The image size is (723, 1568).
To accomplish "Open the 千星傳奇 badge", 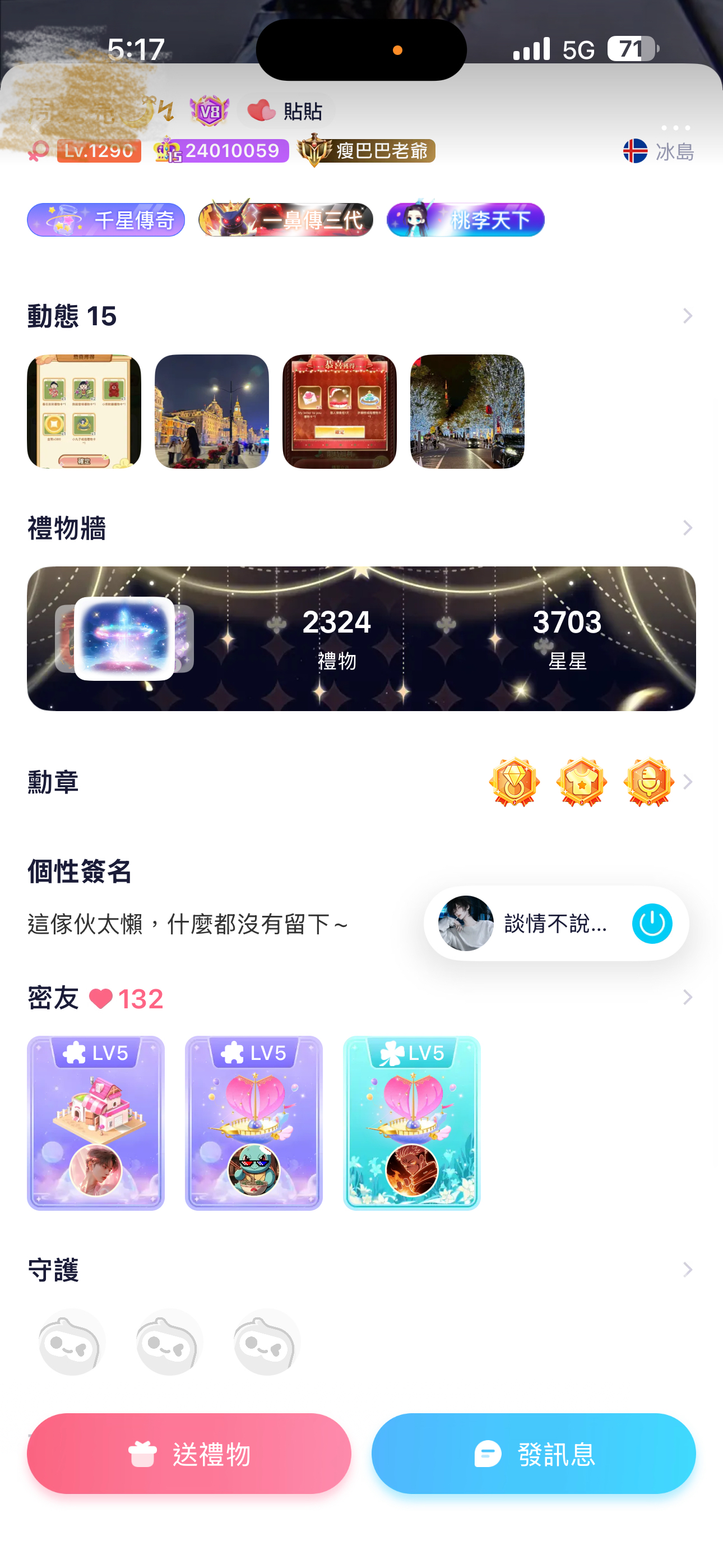I will 106,220.
